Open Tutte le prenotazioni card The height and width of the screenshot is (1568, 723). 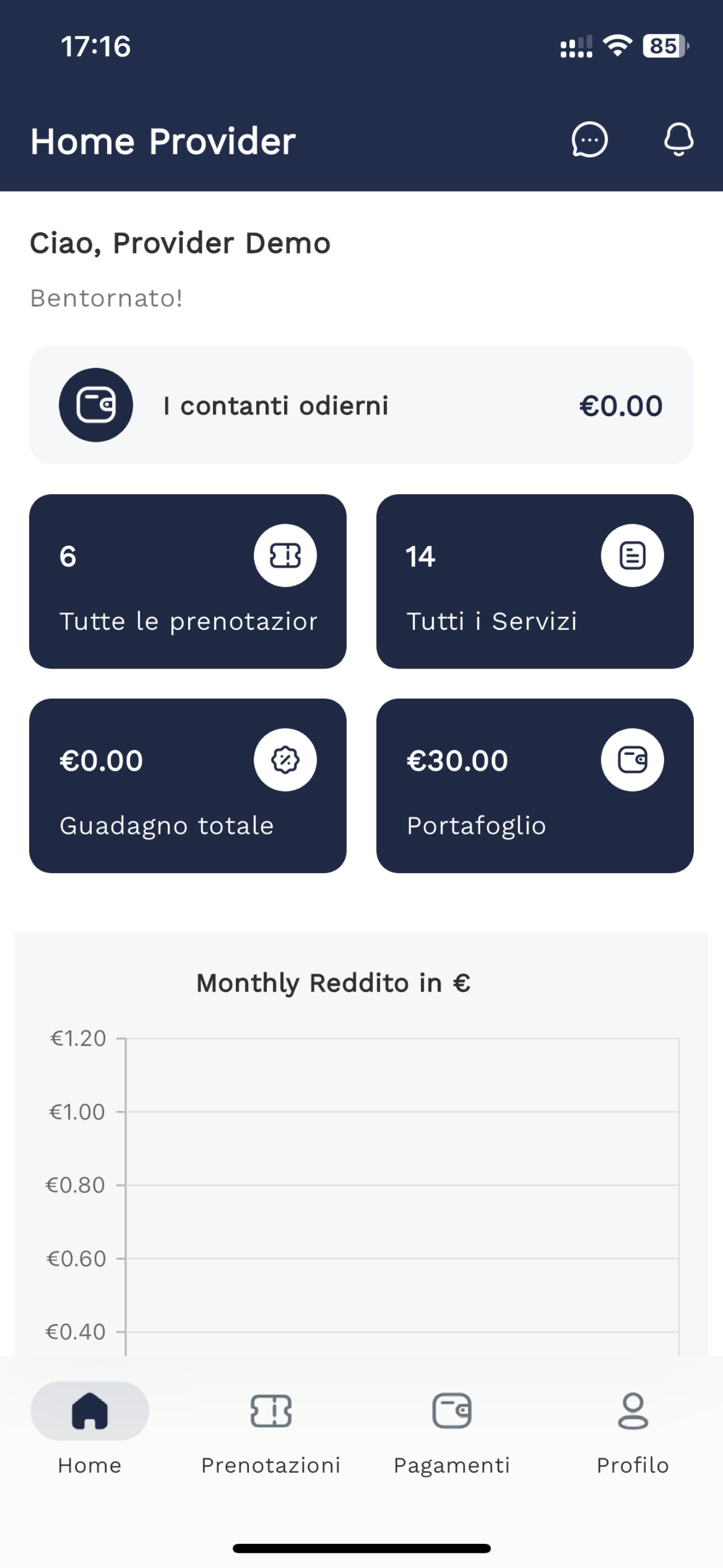[187, 582]
